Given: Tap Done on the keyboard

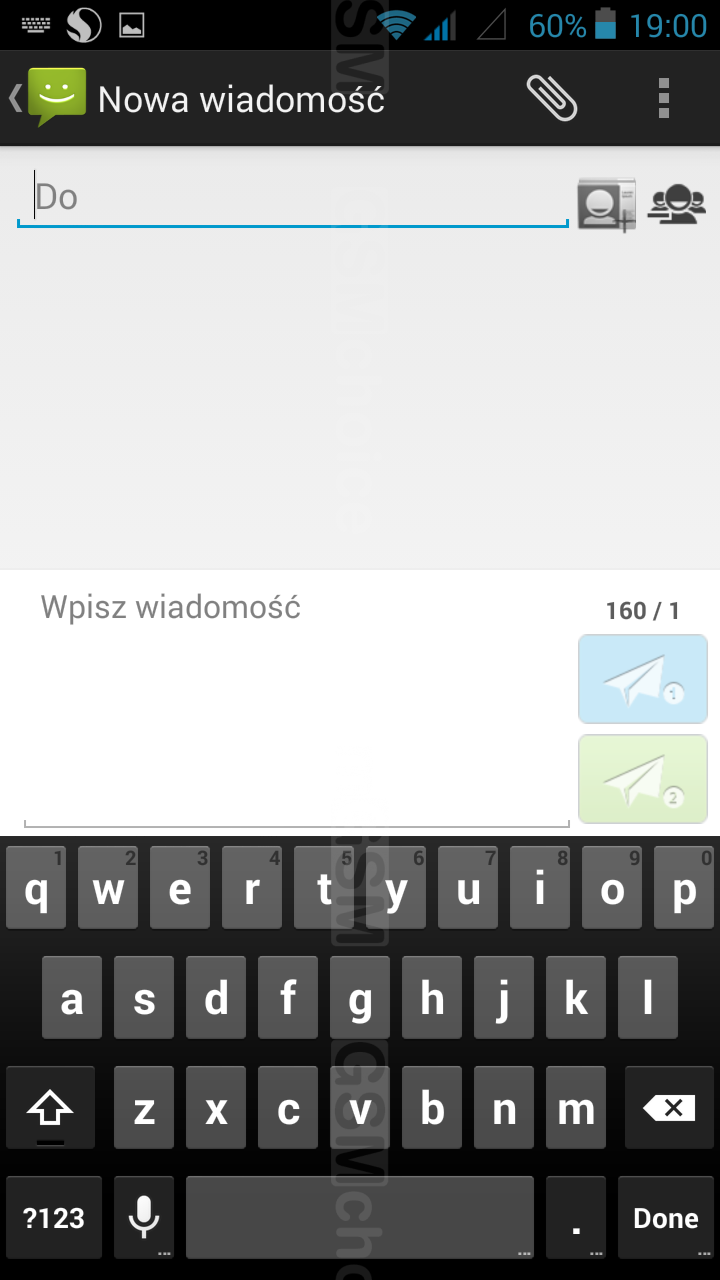Looking at the screenshot, I should tap(665, 1218).
